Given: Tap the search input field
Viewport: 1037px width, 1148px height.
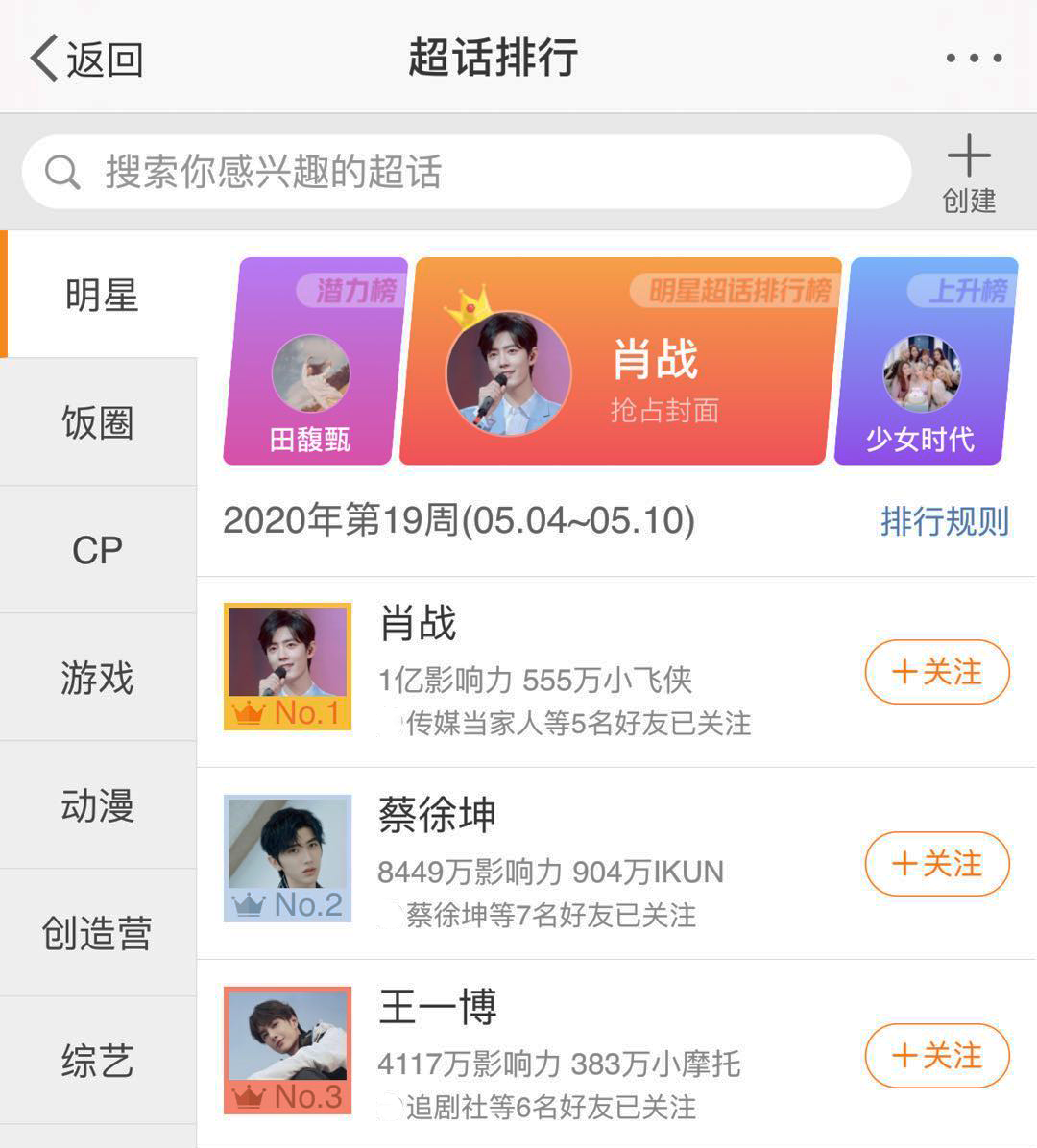Looking at the screenshot, I should (384, 173).
